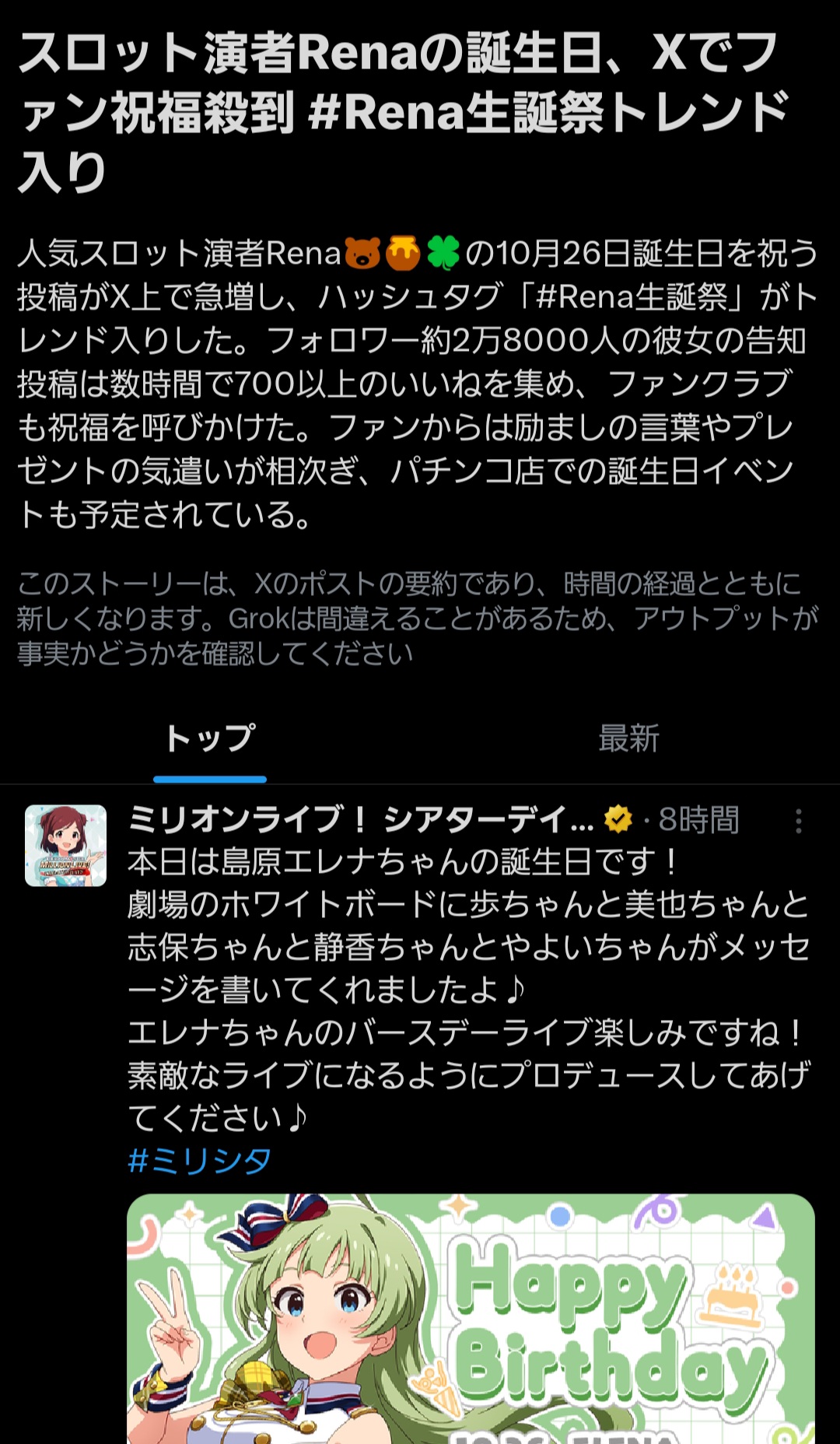
Task: Open ミリオンライブ！ シアターデイズ account name
Action: click(361, 819)
